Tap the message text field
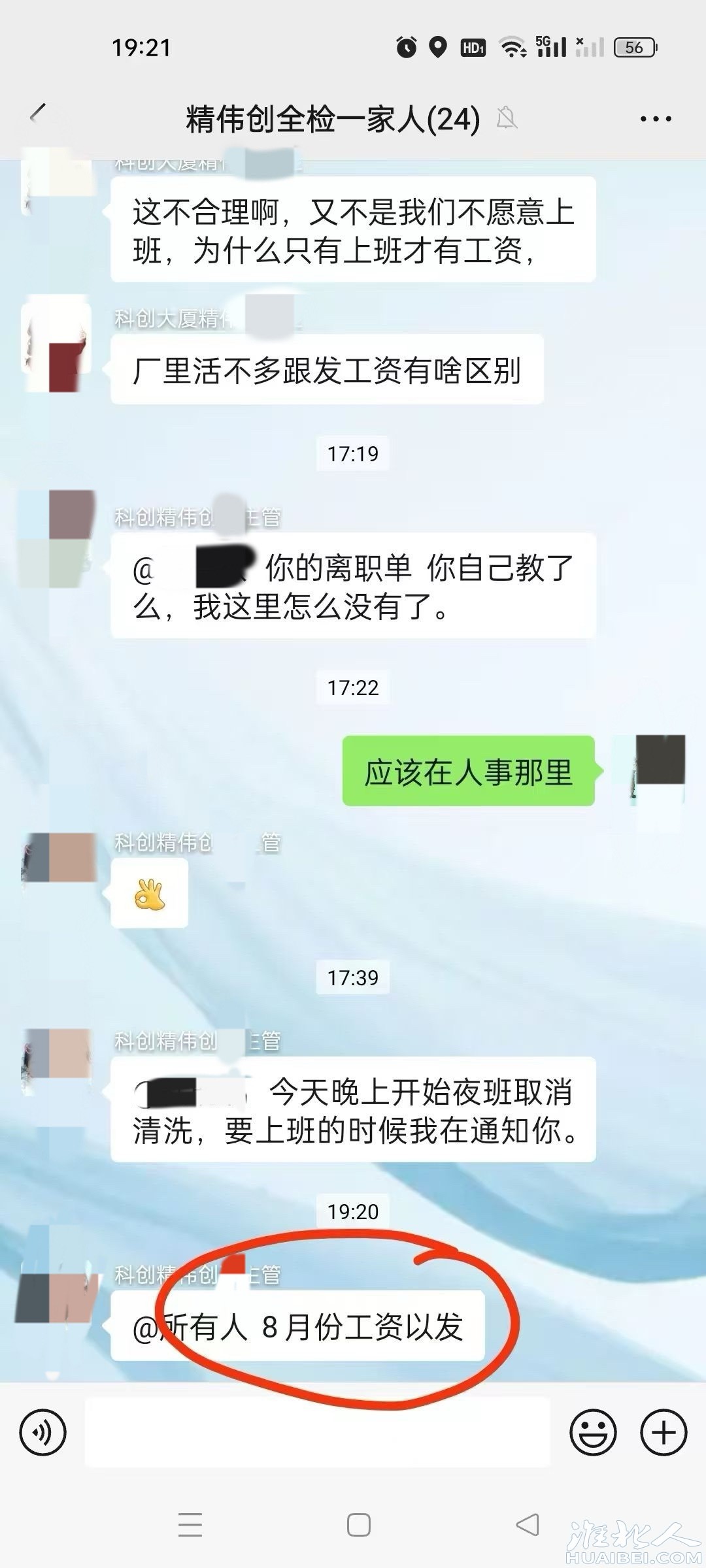Viewport: 706px width, 1568px height. pyautogui.click(x=318, y=1433)
